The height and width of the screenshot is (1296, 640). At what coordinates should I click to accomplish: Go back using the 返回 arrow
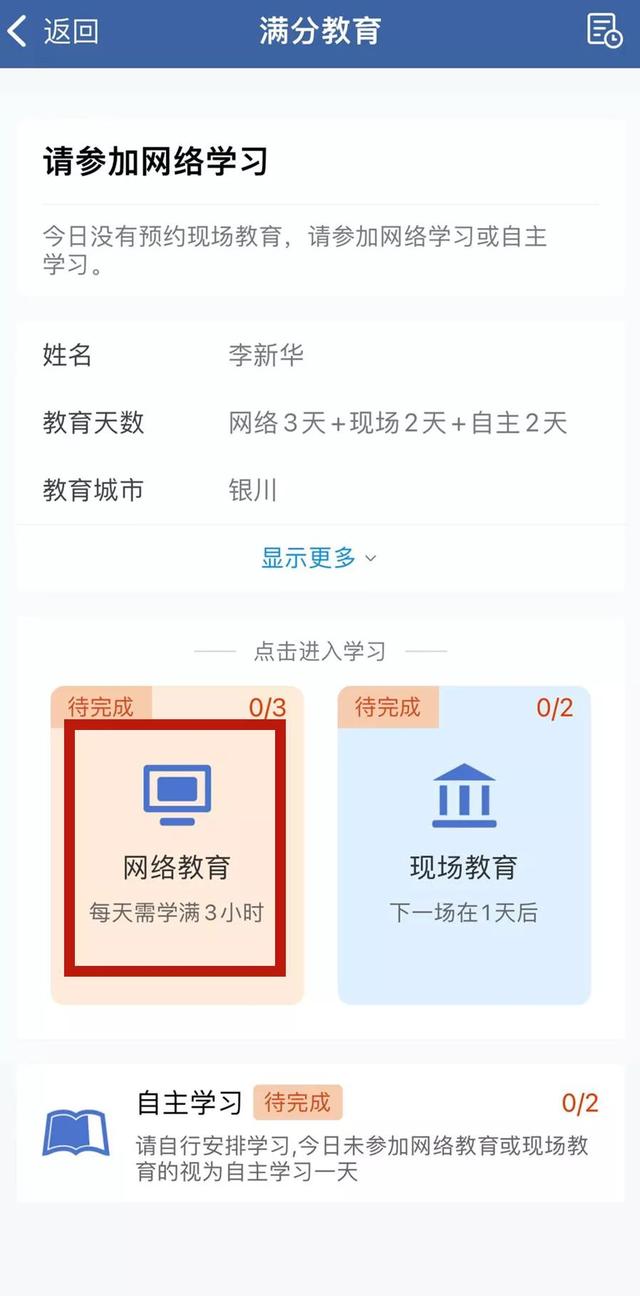52,32
